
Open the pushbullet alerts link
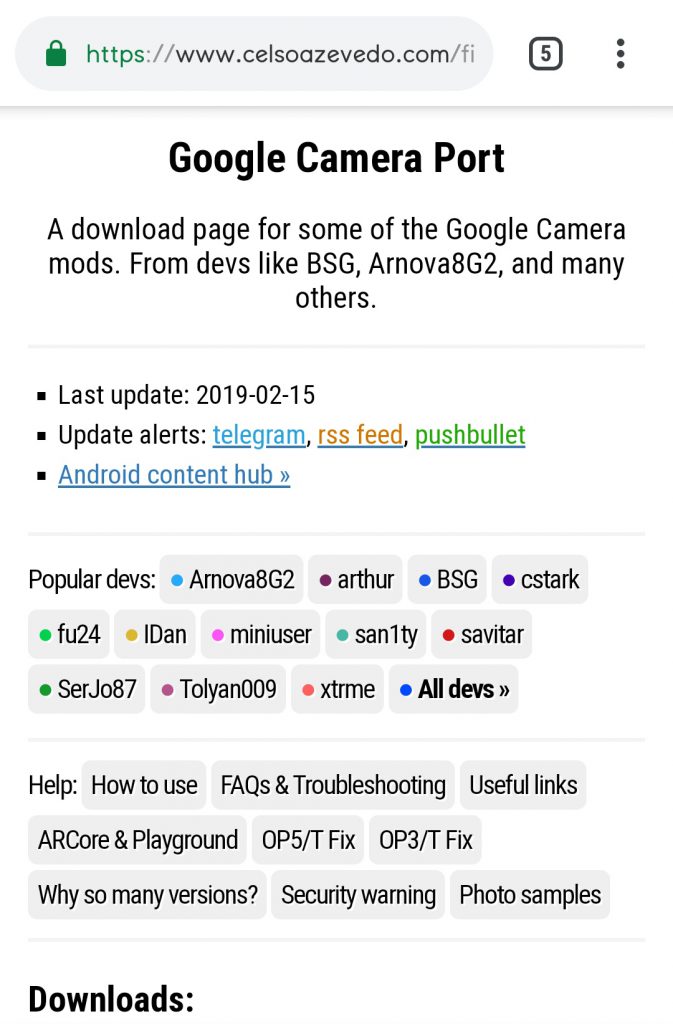pyautogui.click(x=470, y=435)
